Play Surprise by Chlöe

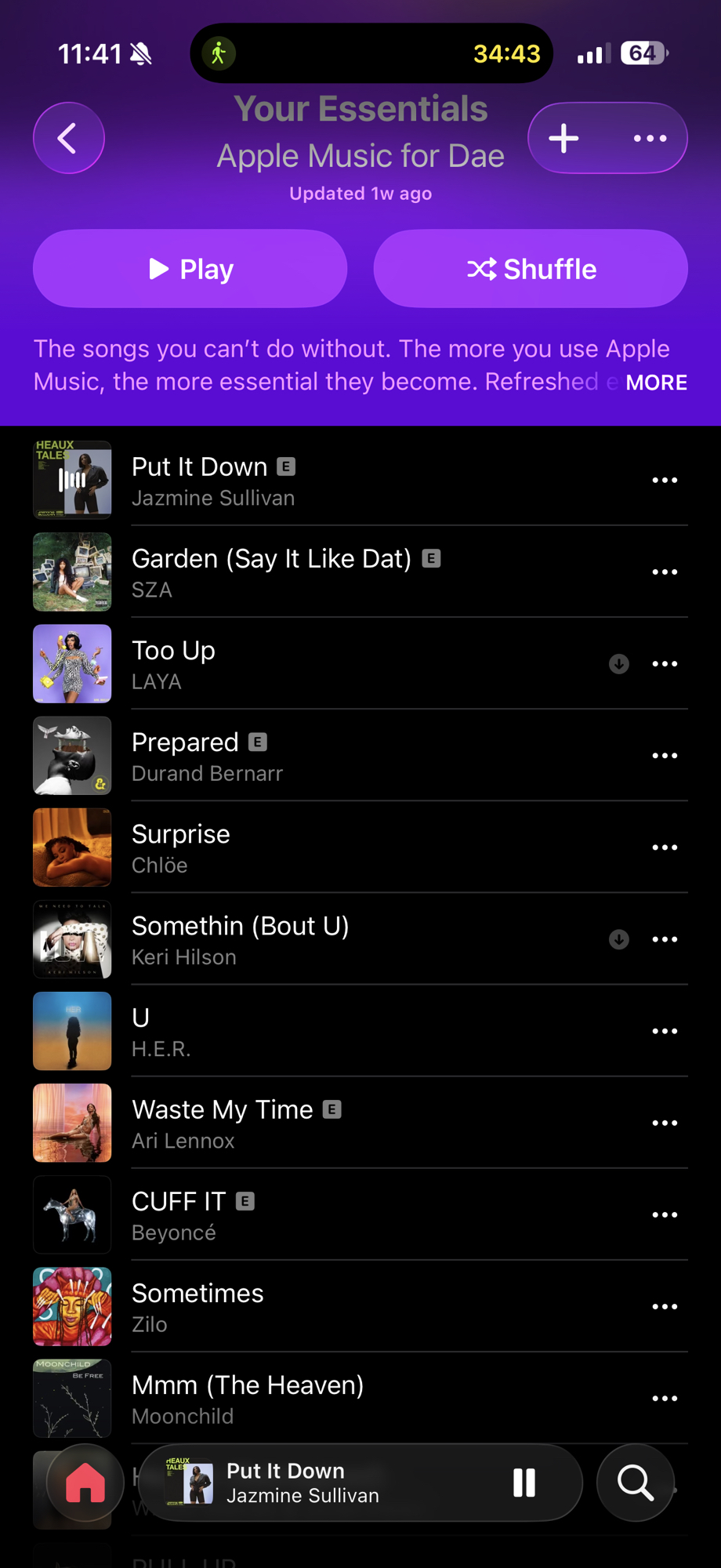click(313, 848)
